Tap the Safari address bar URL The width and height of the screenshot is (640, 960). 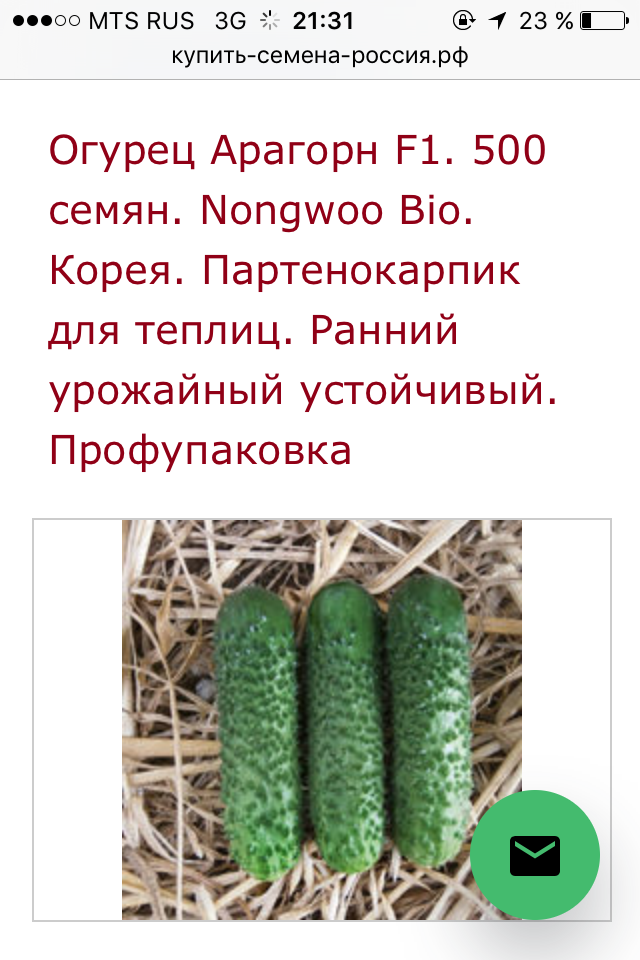click(x=320, y=56)
